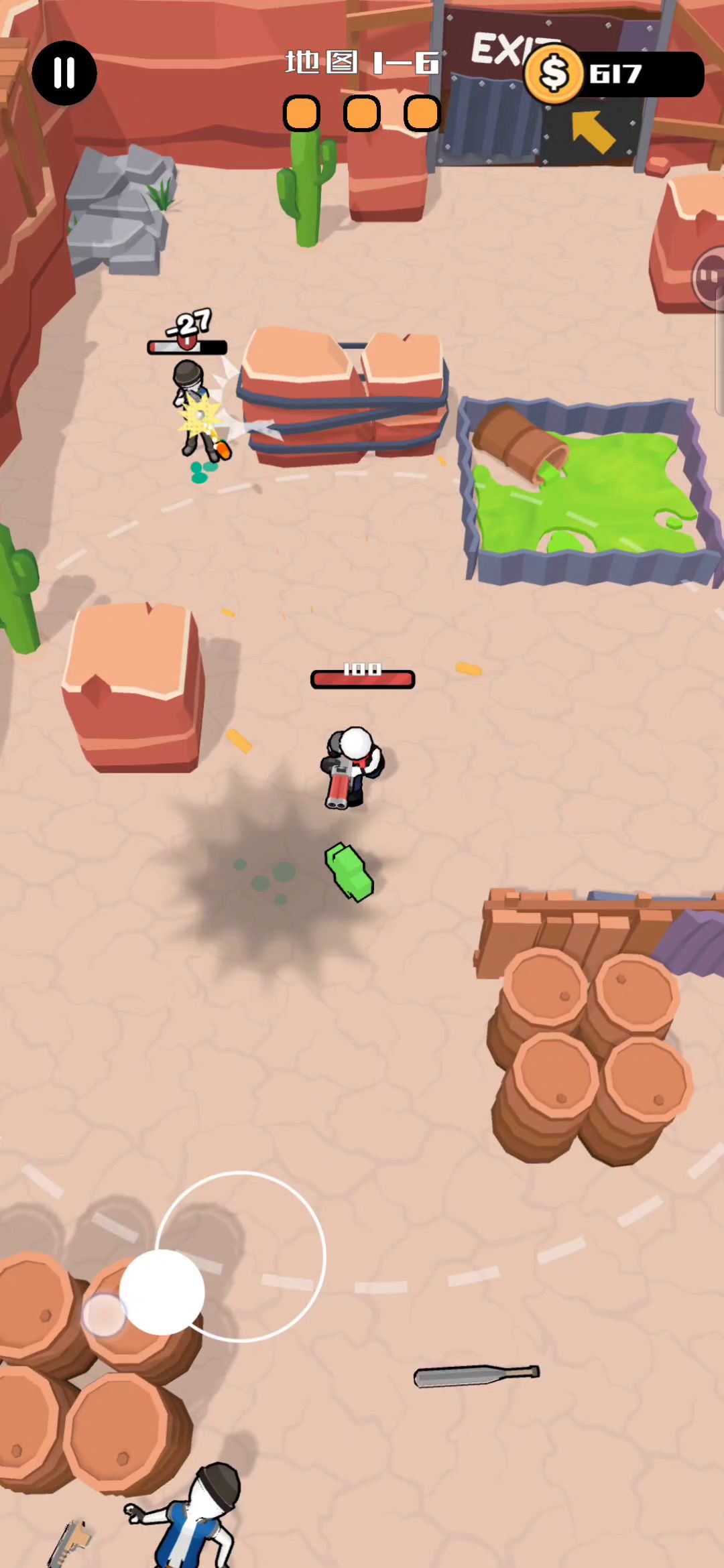Viewport: 724px width, 1568px height.
Task: Tap the white virtual joystick knob
Action: click(x=162, y=1292)
